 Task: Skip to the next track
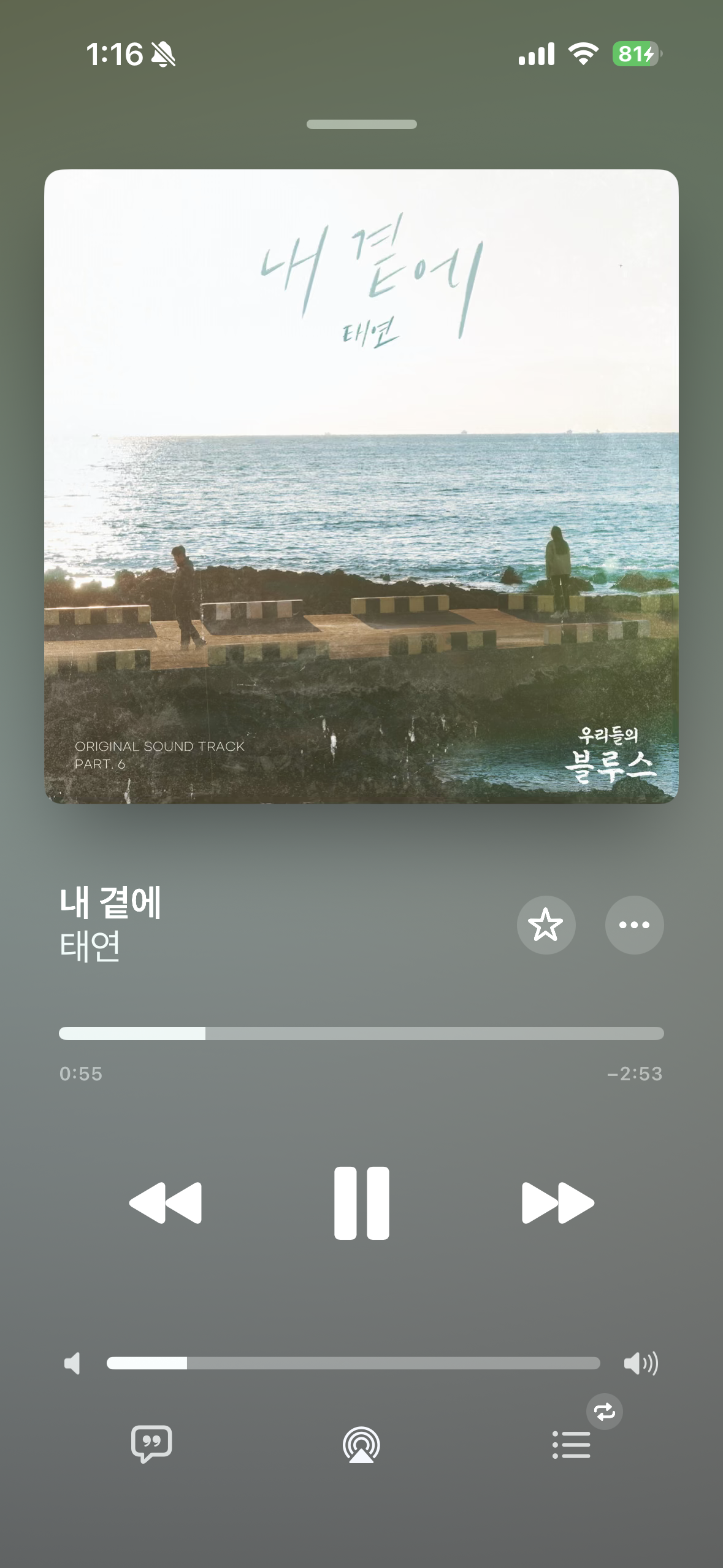point(558,1202)
